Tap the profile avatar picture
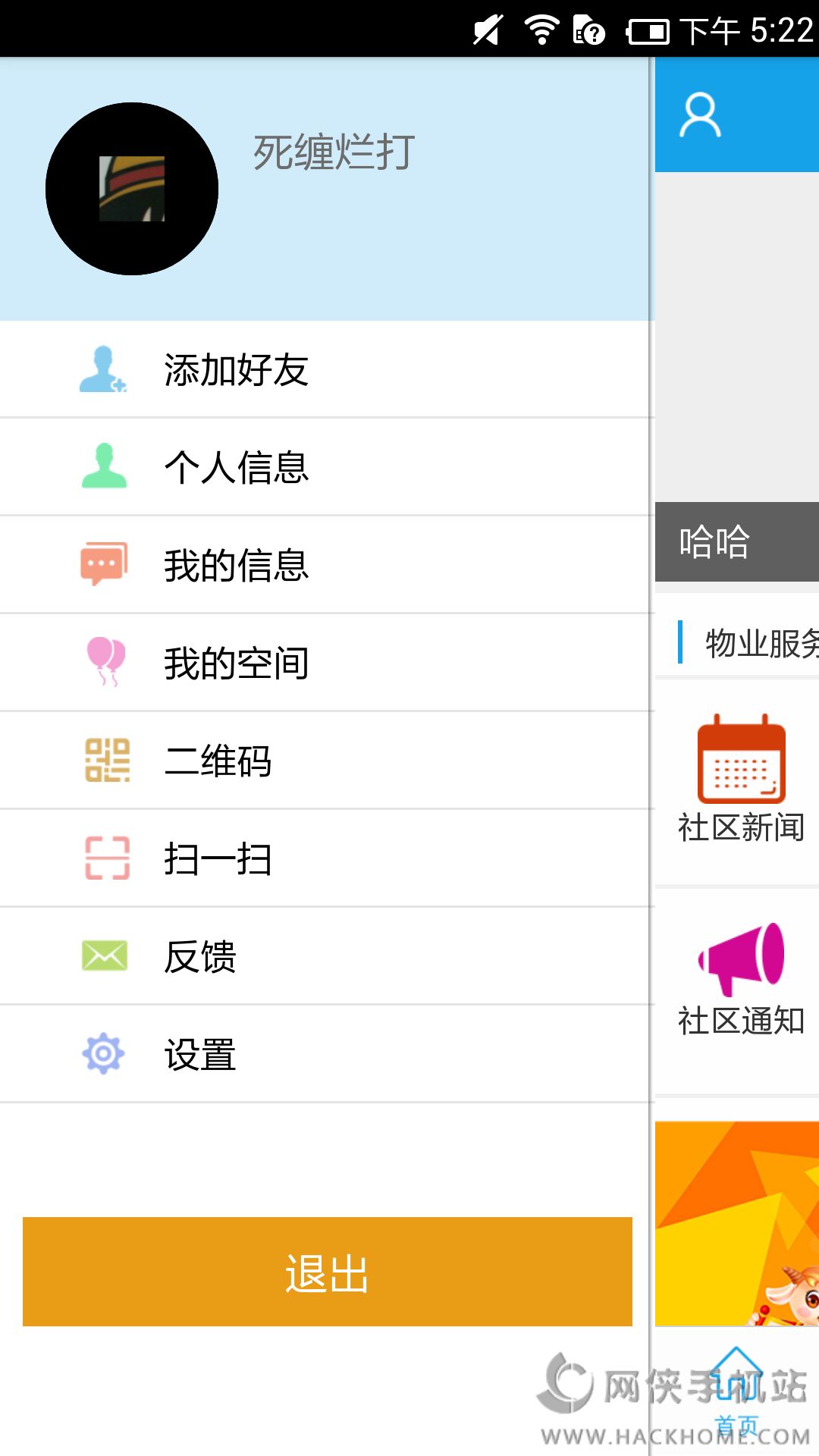Image resolution: width=819 pixels, height=1456 pixels. [x=132, y=189]
